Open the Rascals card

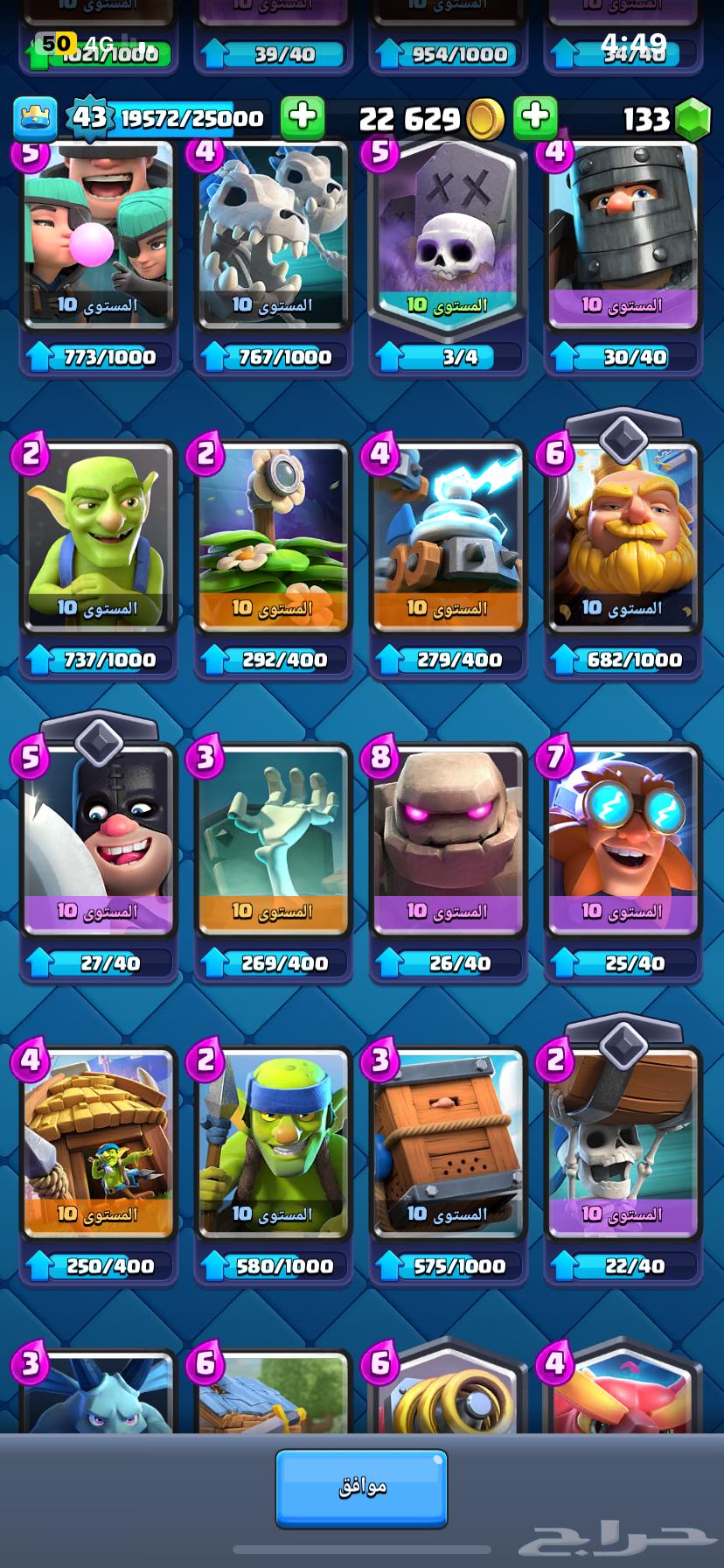[x=98, y=236]
